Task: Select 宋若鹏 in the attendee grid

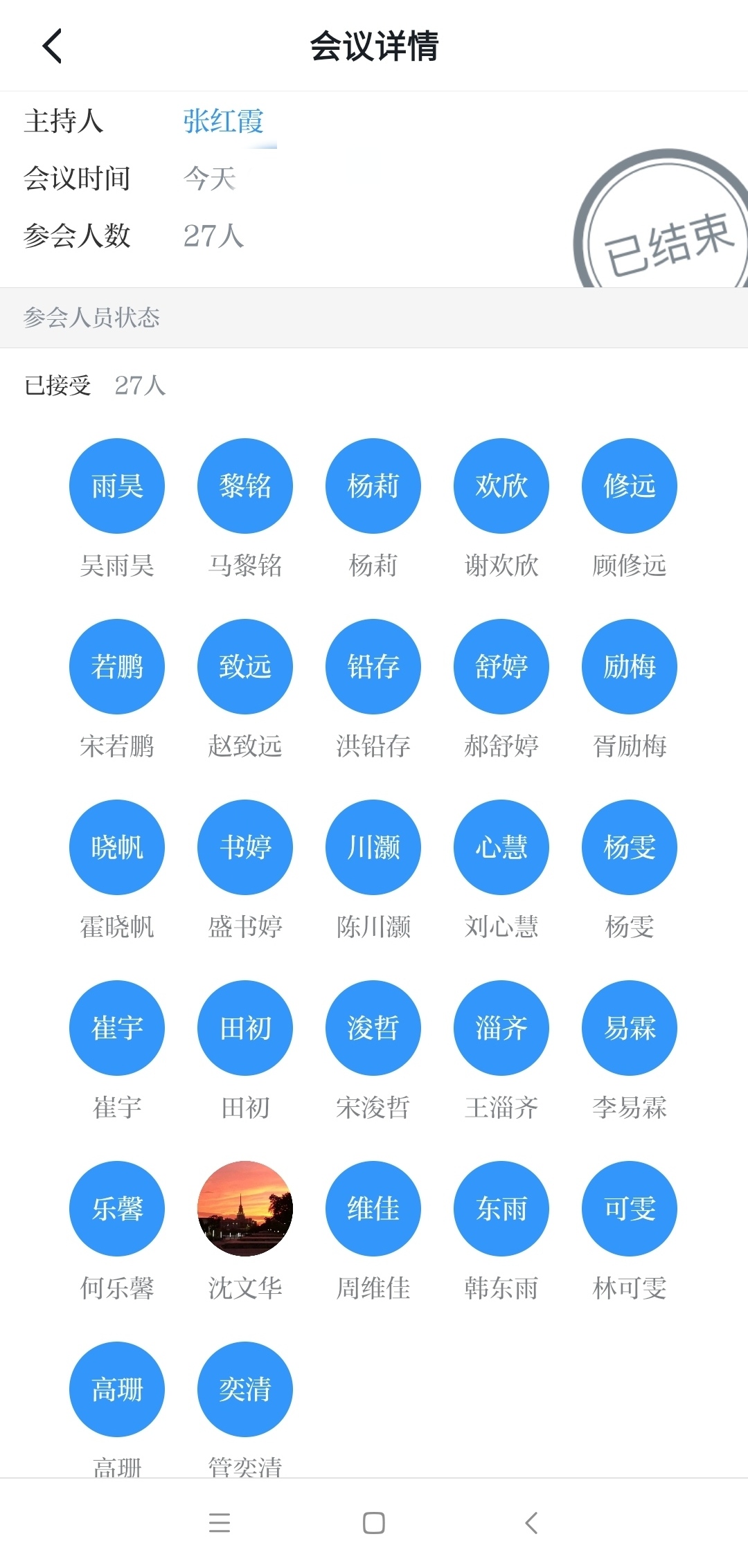Action: 117,667
